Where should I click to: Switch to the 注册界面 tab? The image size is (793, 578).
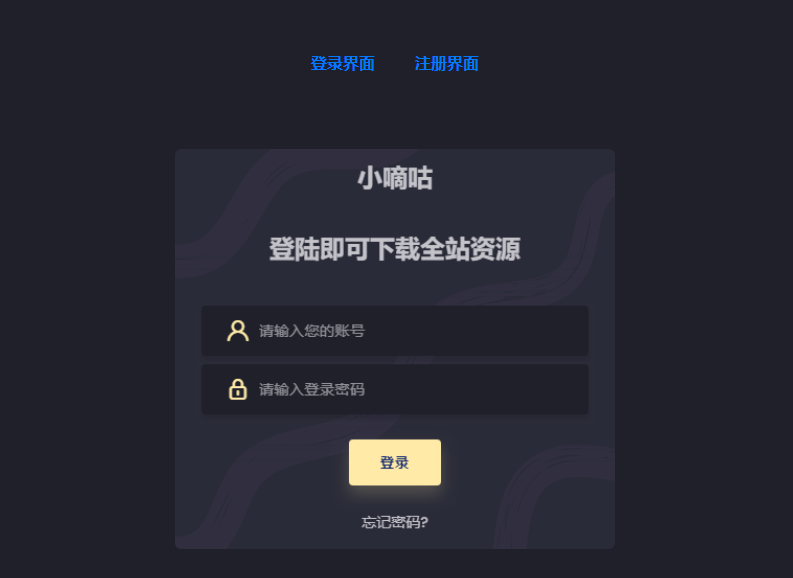pos(446,64)
